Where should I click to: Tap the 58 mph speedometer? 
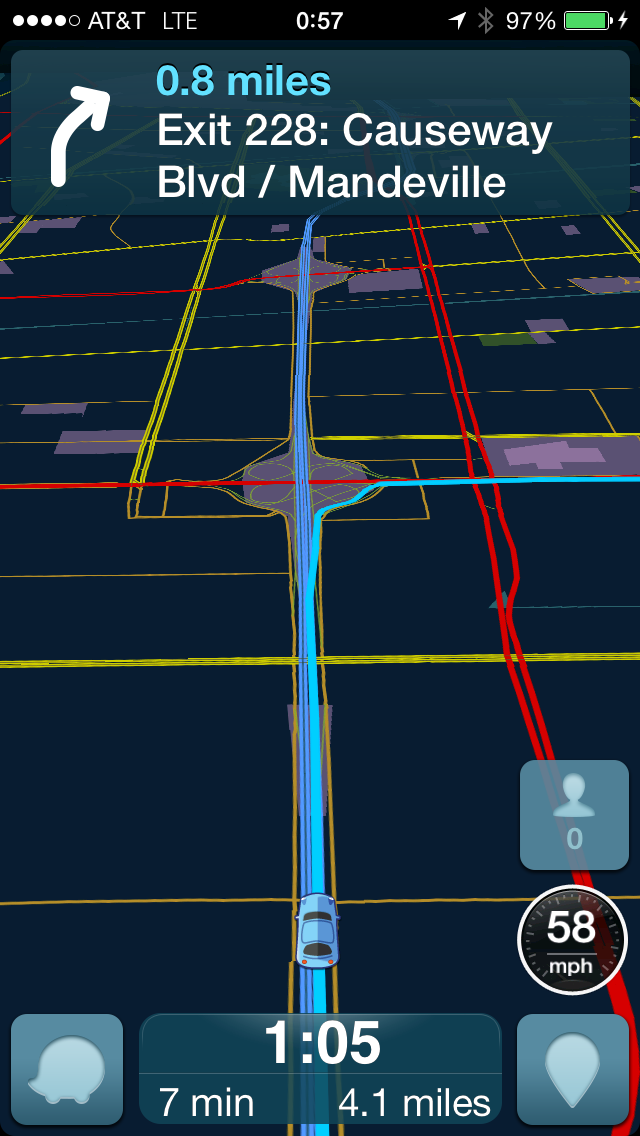572,939
